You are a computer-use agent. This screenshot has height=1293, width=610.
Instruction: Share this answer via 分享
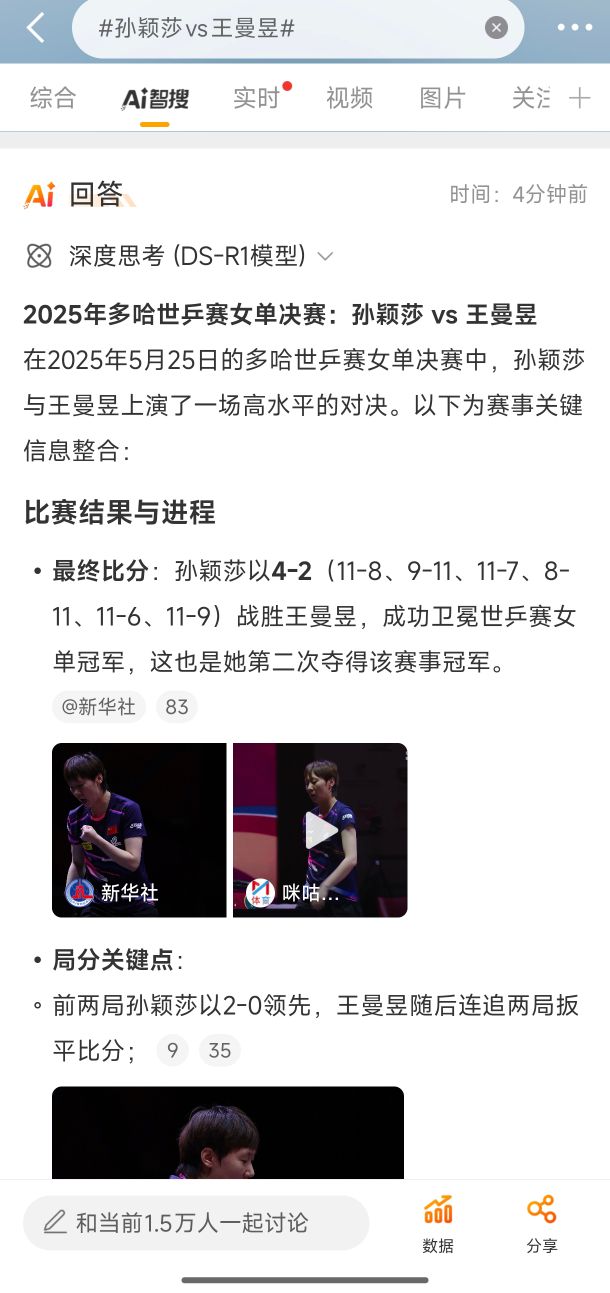542,1224
